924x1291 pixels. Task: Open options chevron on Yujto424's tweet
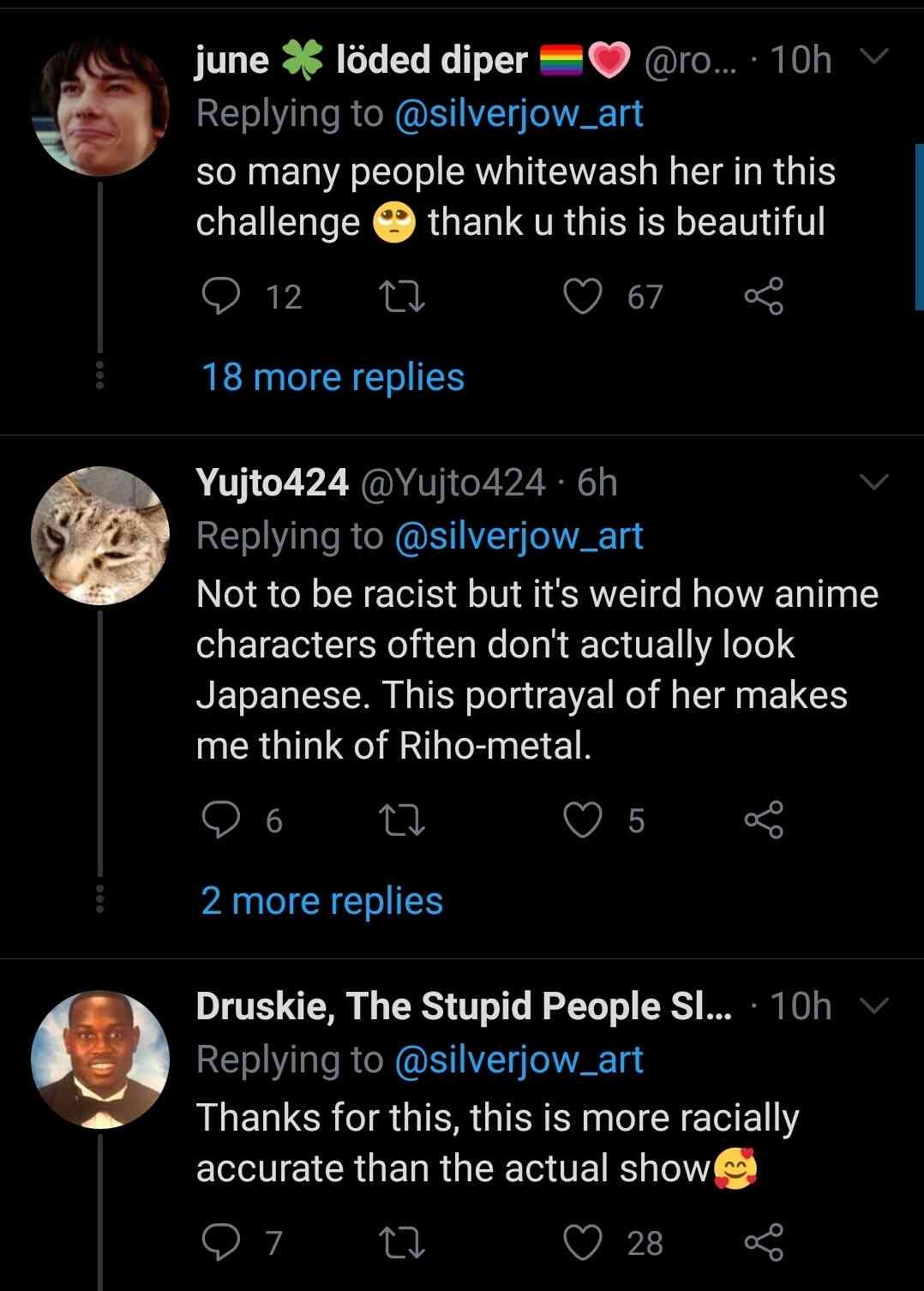[x=873, y=483]
